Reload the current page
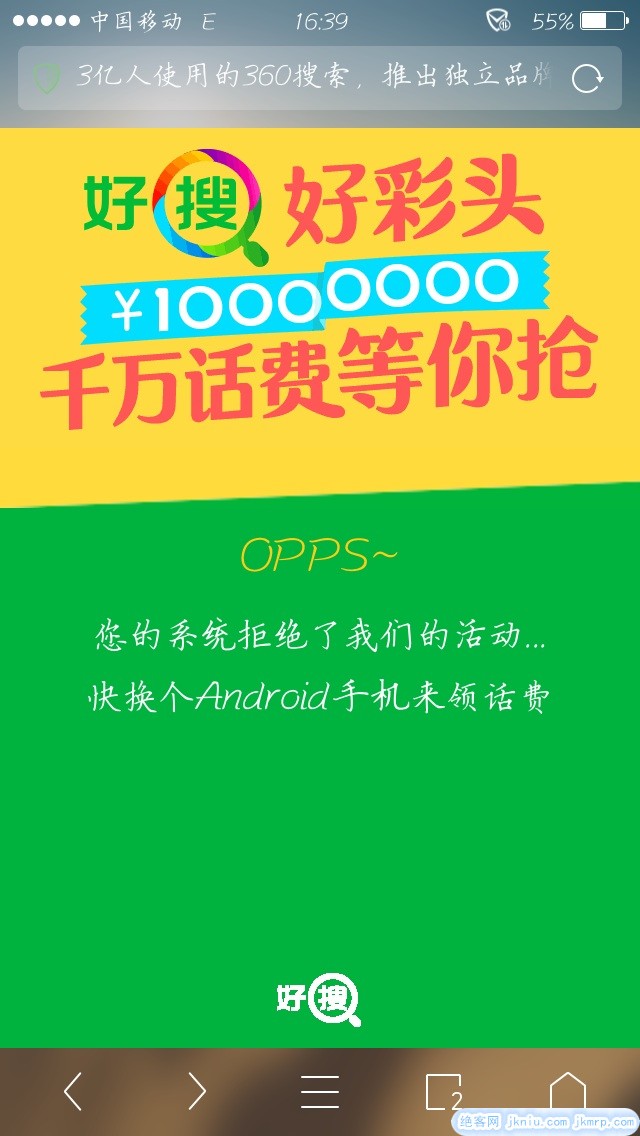This screenshot has height=1136, width=640. [x=586, y=78]
